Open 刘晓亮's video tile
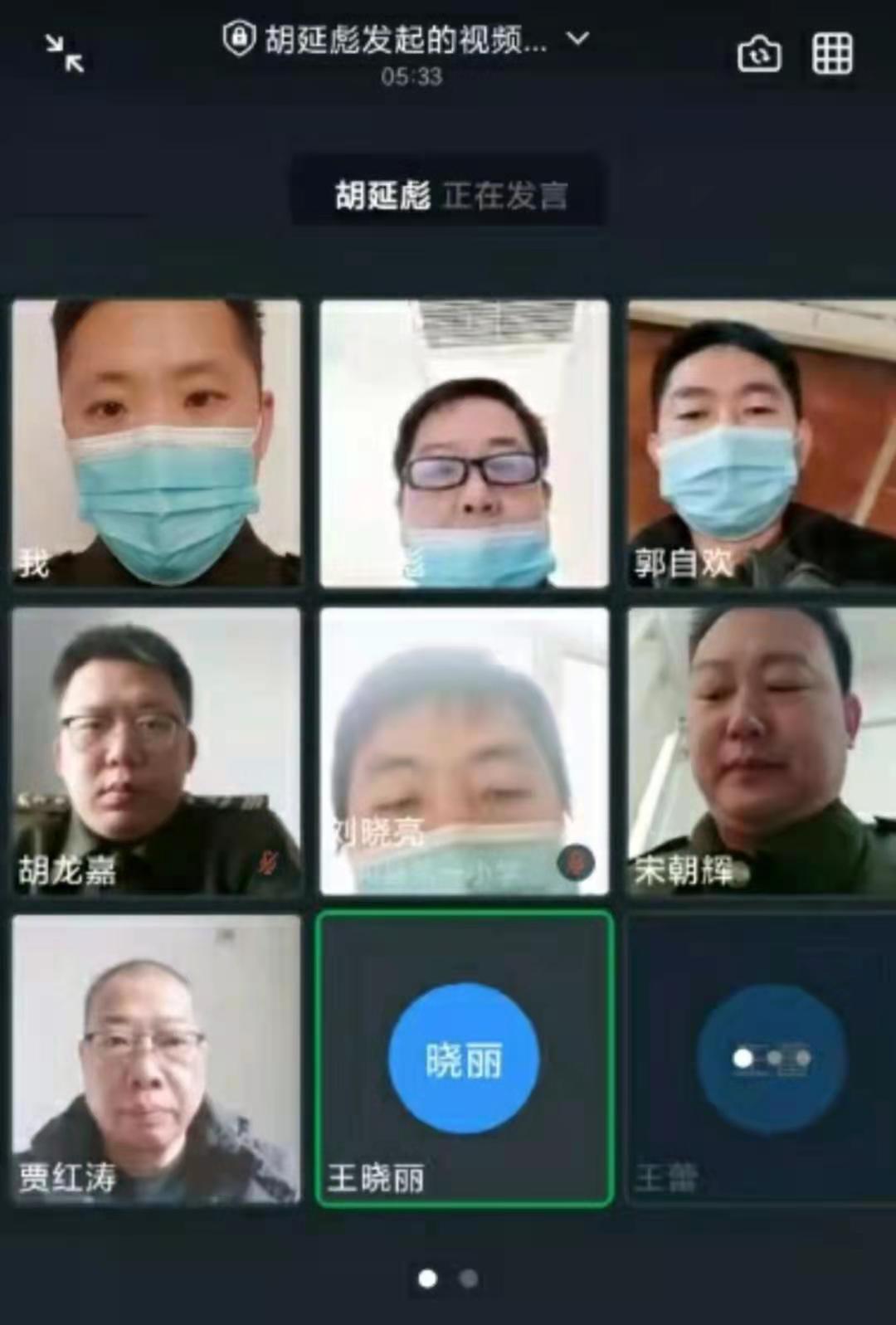This screenshot has width=896, height=1325. (x=464, y=751)
